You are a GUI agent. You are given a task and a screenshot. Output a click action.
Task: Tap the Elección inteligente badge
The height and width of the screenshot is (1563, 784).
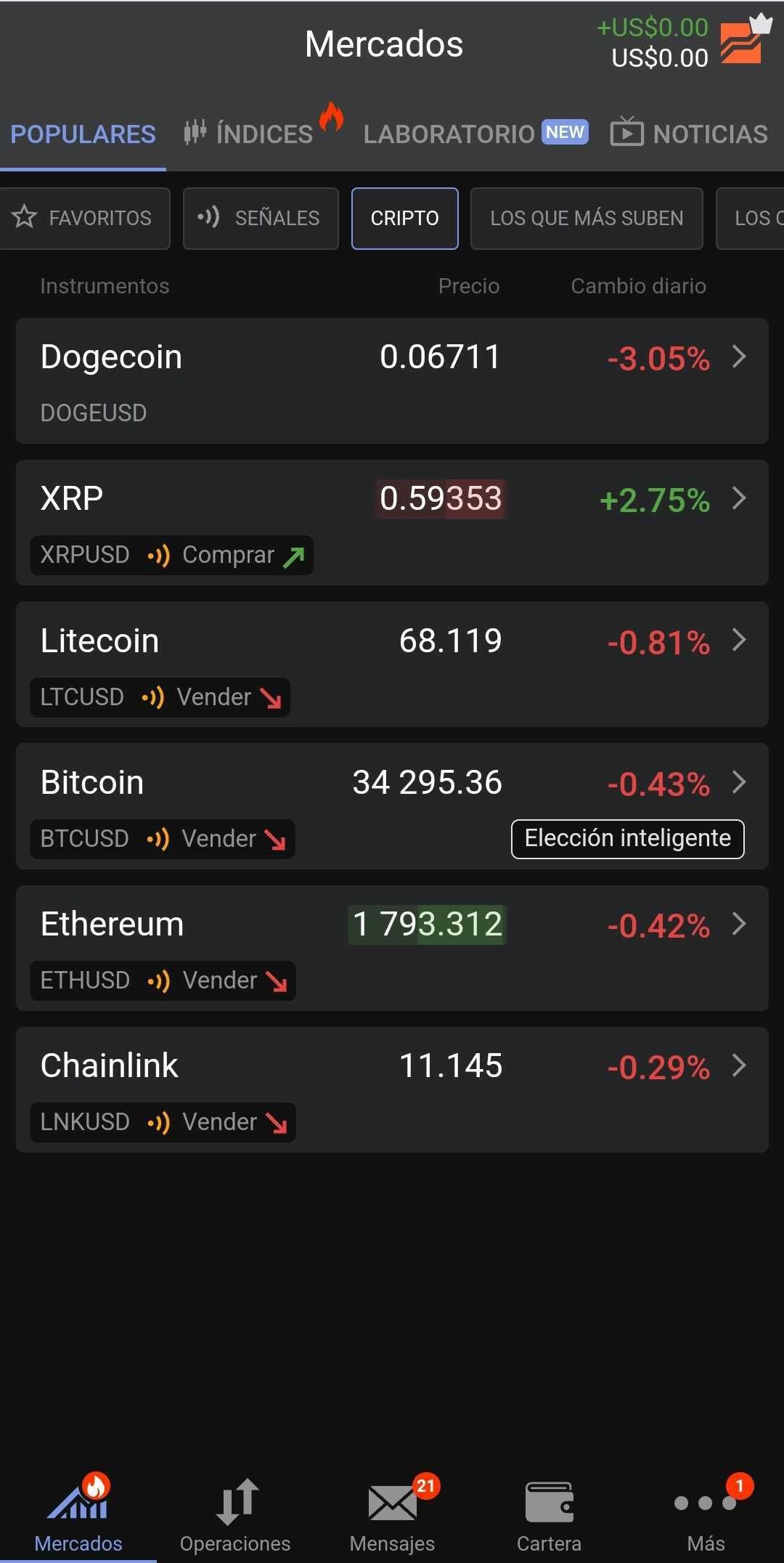coord(627,839)
